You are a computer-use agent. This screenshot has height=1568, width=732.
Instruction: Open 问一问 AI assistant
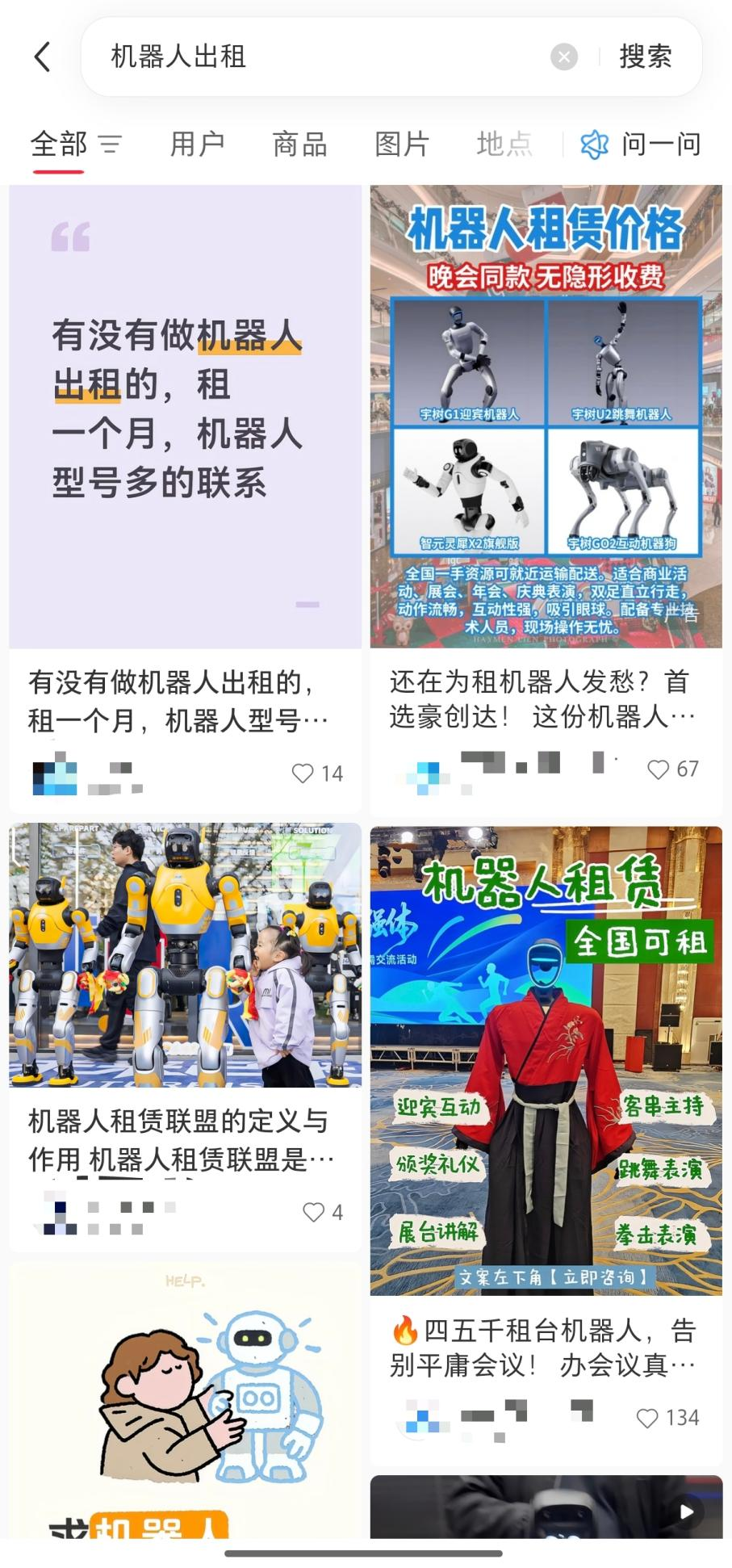click(640, 145)
